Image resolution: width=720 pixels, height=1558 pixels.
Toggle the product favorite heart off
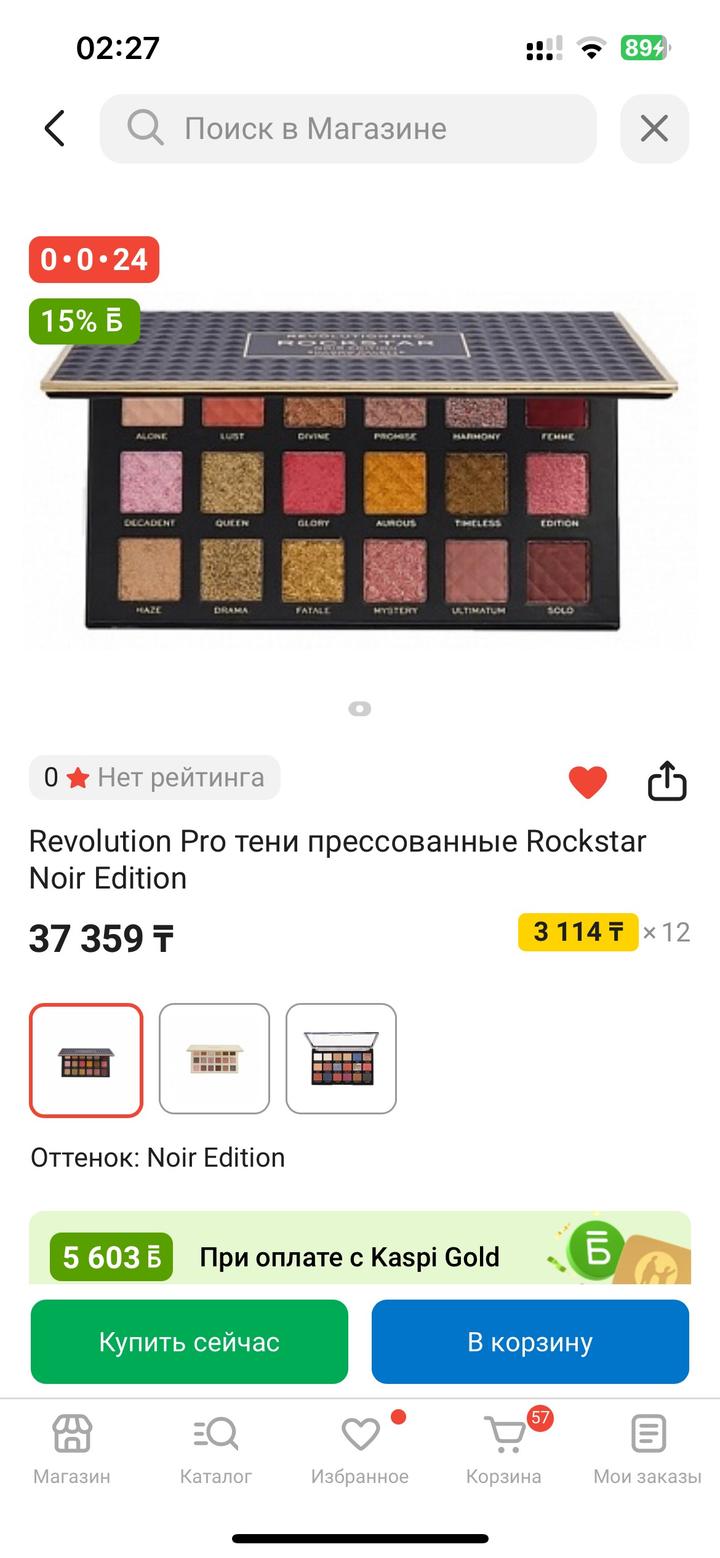pos(588,782)
